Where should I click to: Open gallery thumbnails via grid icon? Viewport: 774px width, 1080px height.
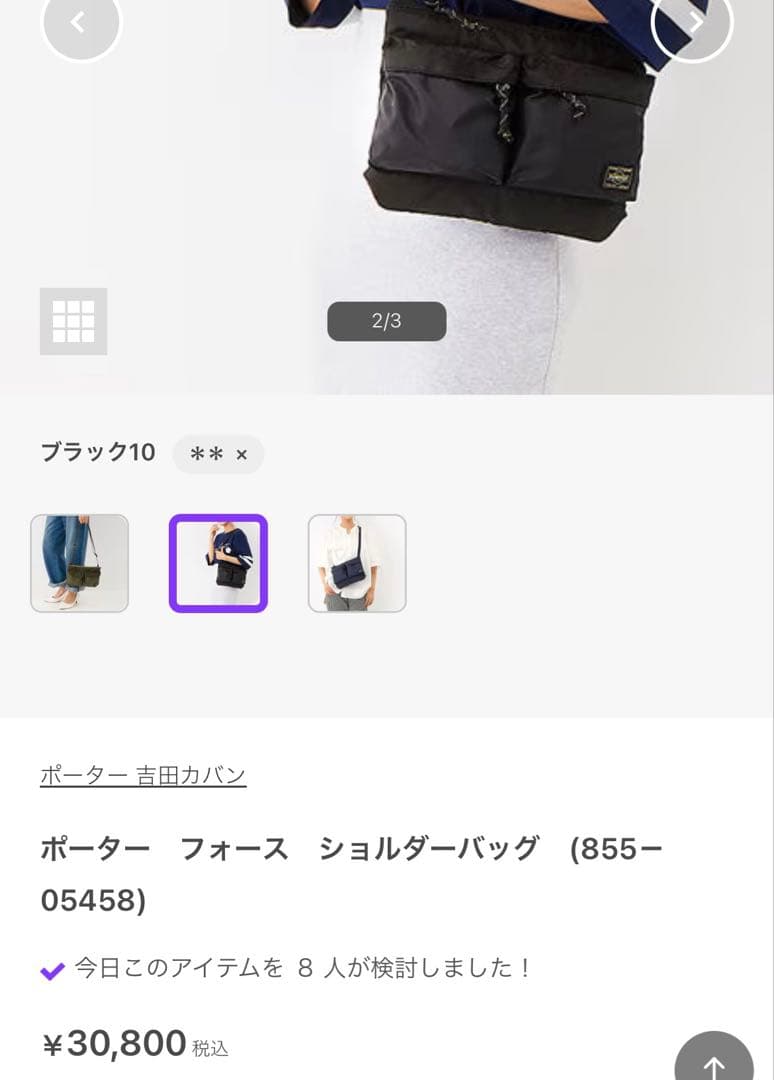pyautogui.click(x=73, y=322)
